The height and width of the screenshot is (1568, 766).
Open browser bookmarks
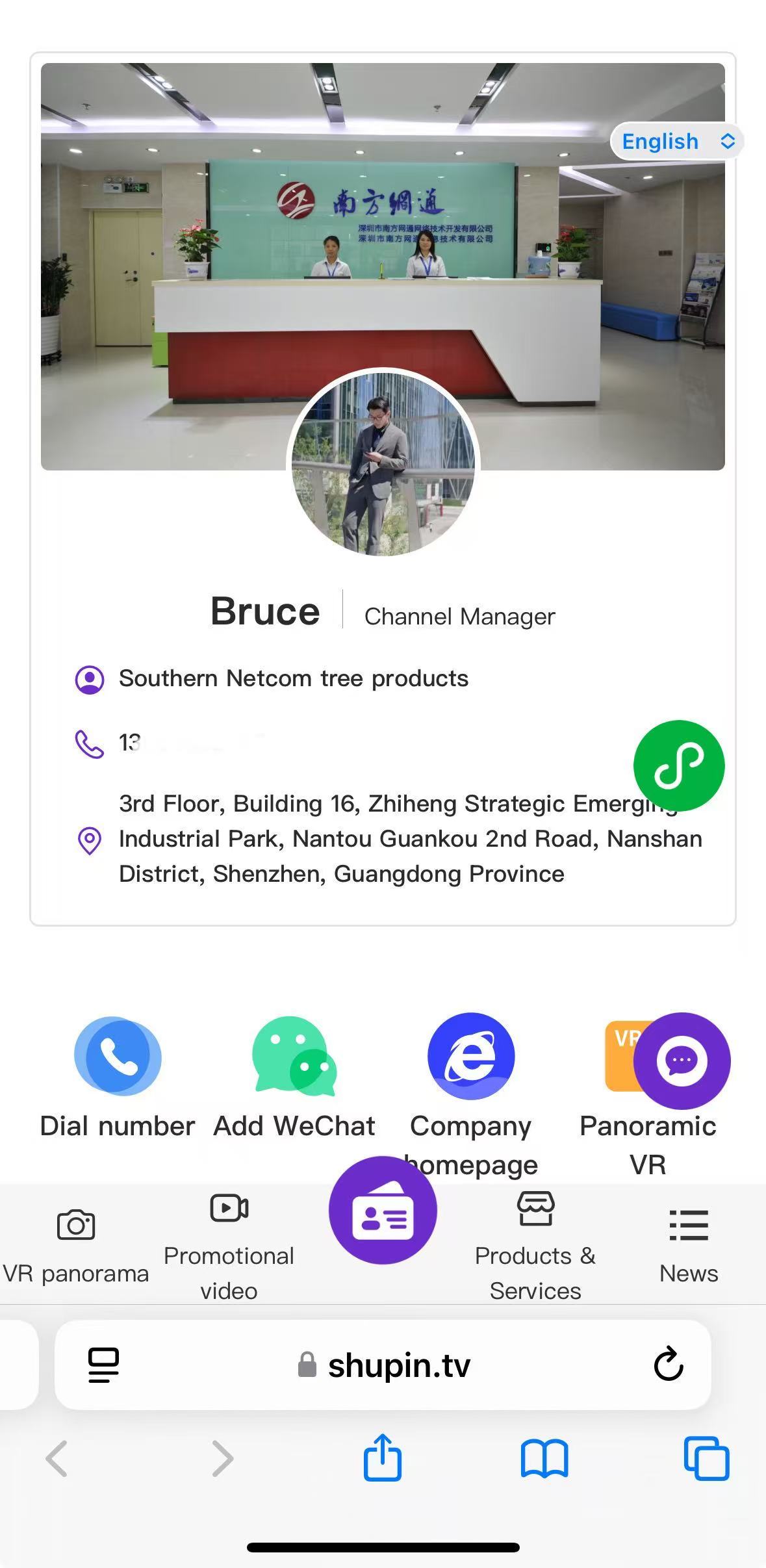tap(544, 1458)
